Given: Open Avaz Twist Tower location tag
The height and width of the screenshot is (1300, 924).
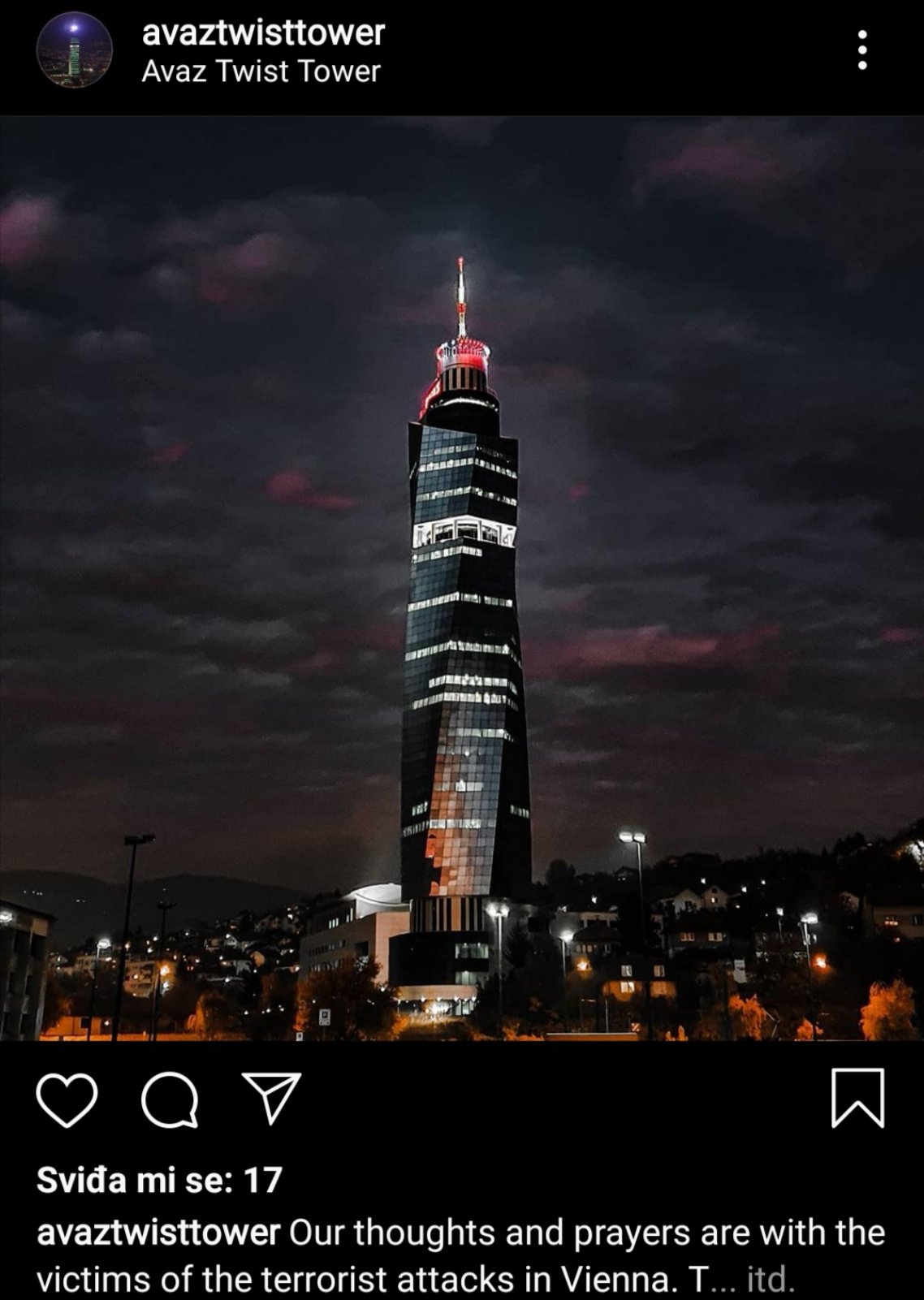Looking at the screenshot, I should pyautogui.click(x=261, y=71).
